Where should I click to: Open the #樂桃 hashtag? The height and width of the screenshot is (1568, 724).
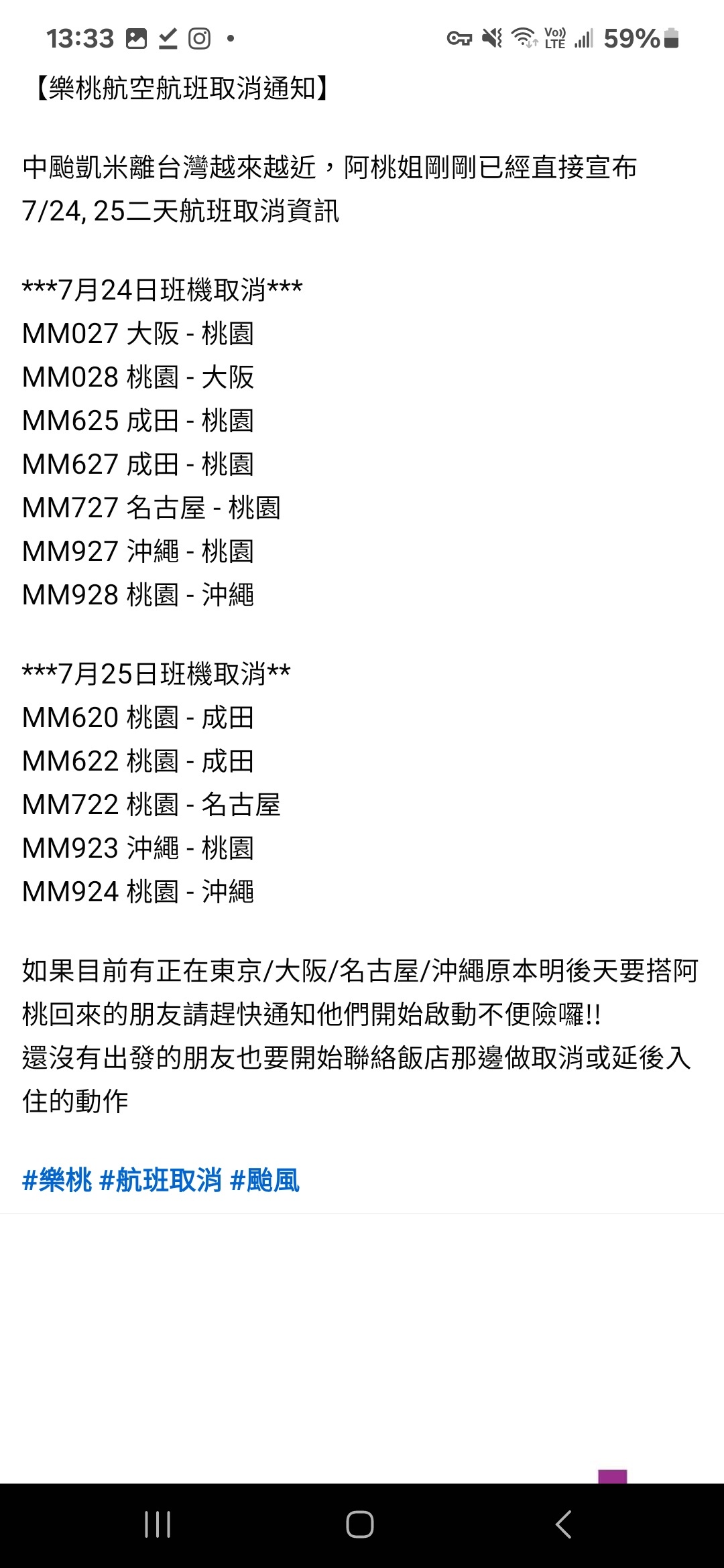(57, 1181)
